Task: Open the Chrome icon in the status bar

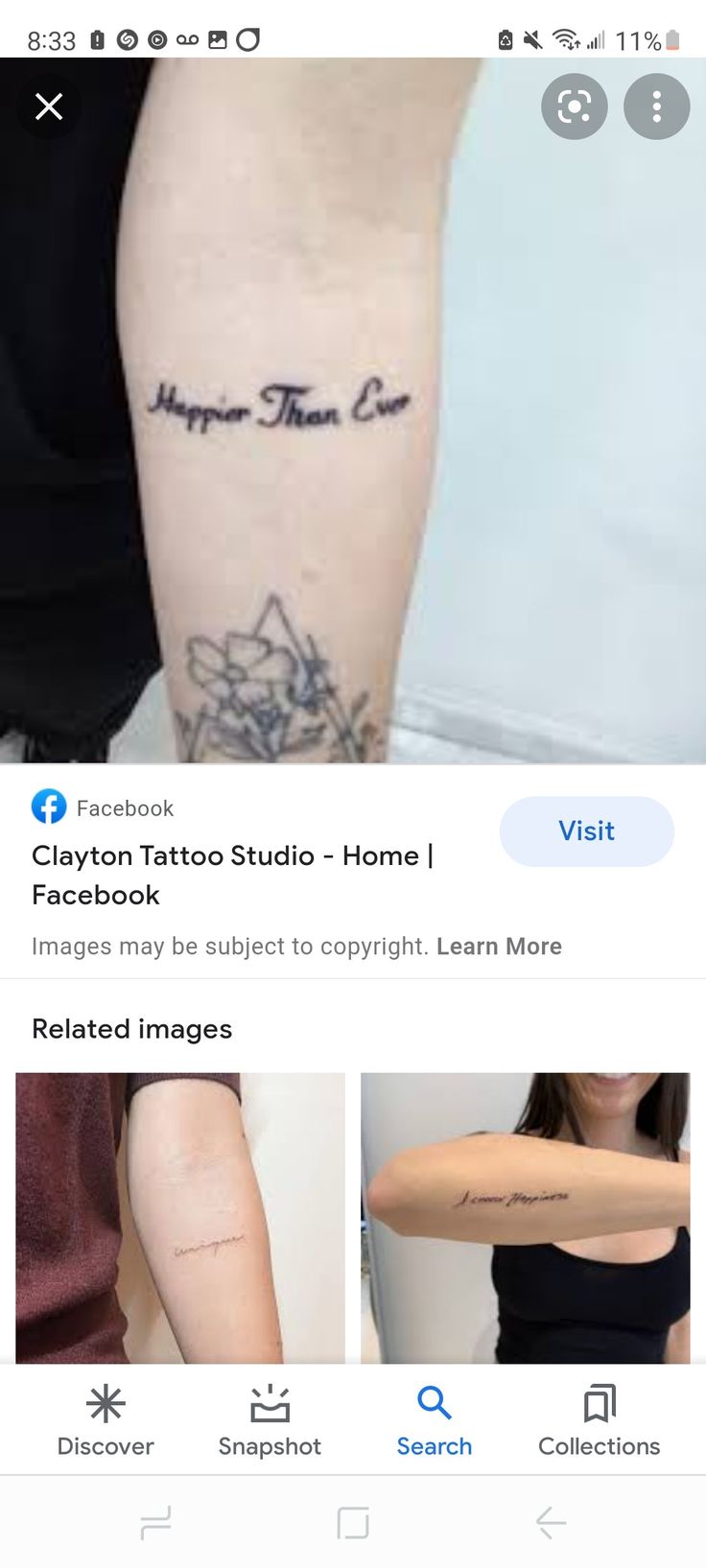Action: 247,39
